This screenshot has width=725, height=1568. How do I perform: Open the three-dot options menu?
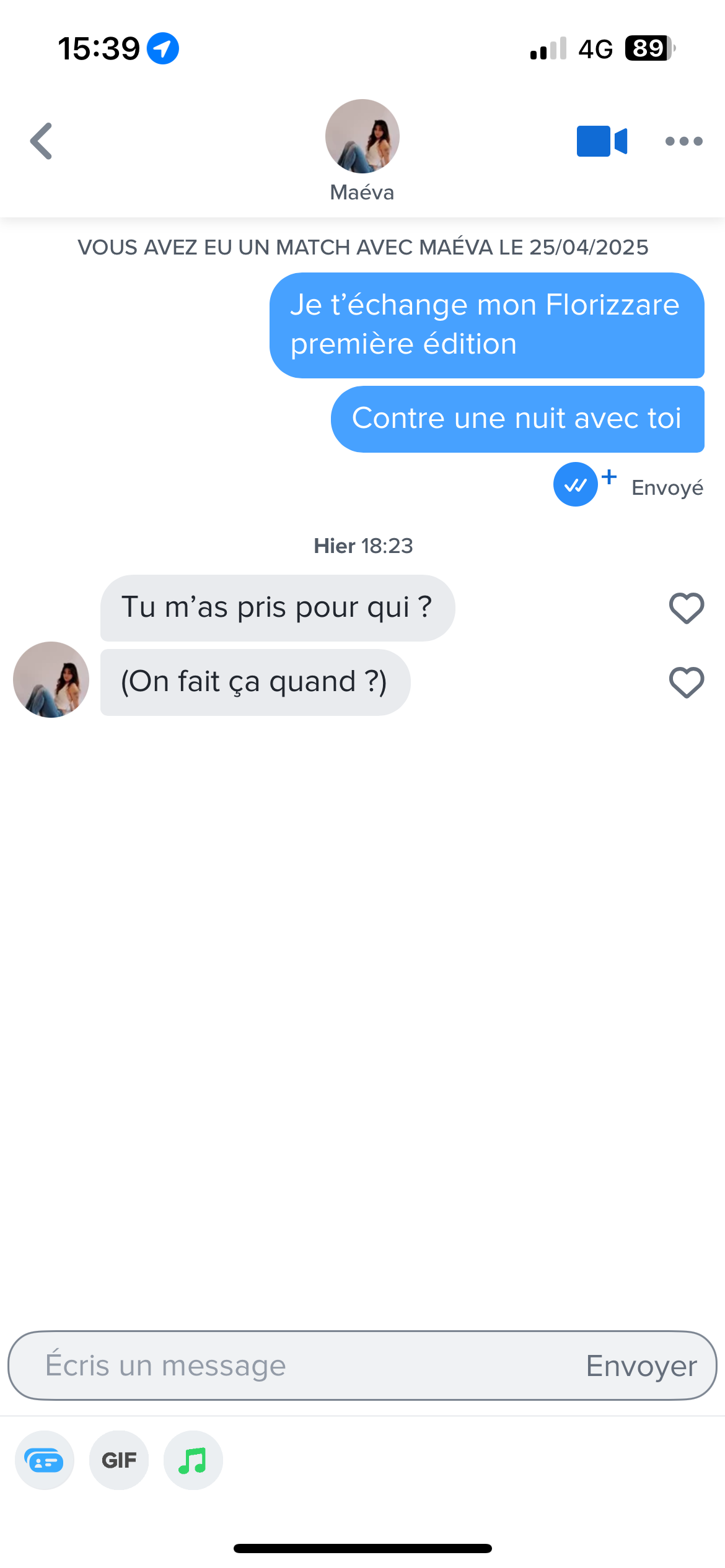pos(683,141)
